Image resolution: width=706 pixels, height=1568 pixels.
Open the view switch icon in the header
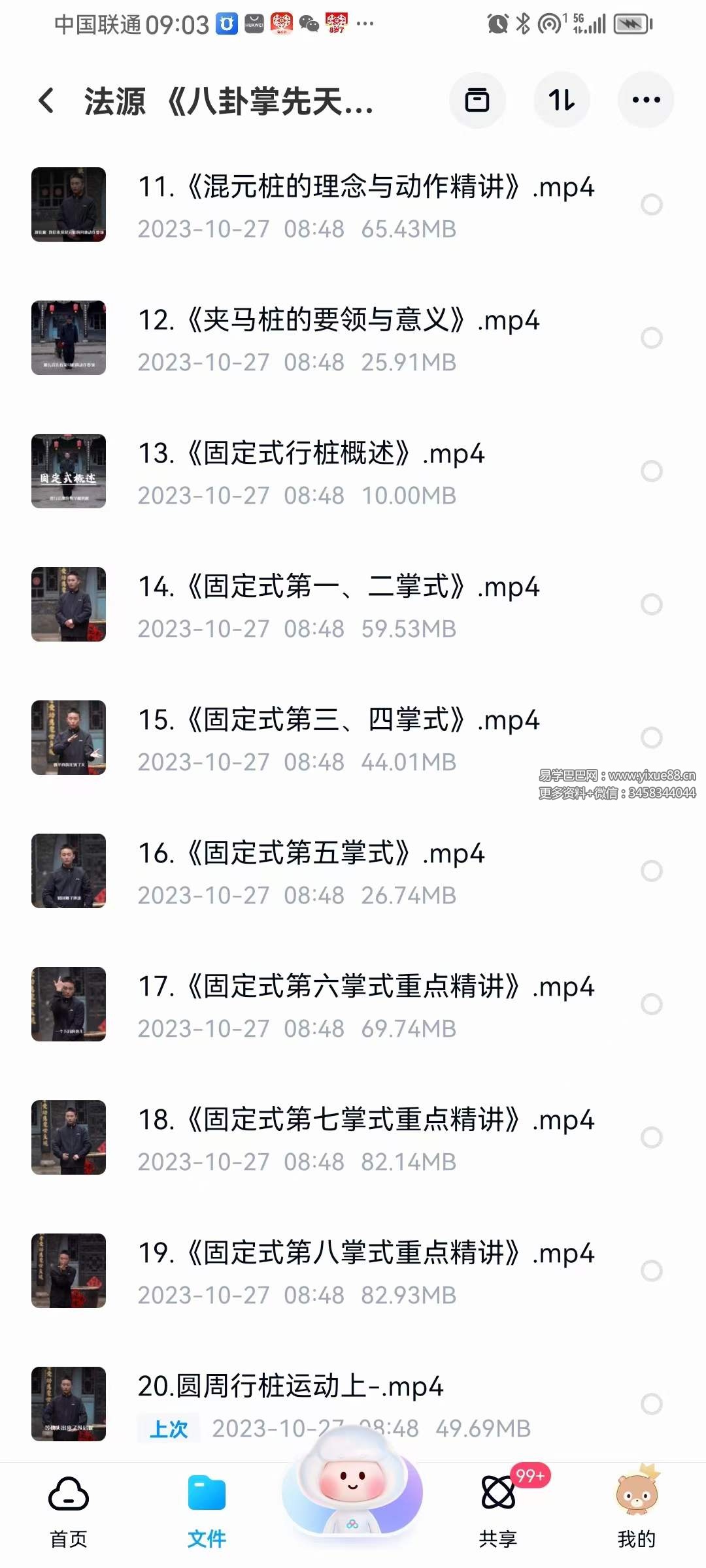coord(477,100)
